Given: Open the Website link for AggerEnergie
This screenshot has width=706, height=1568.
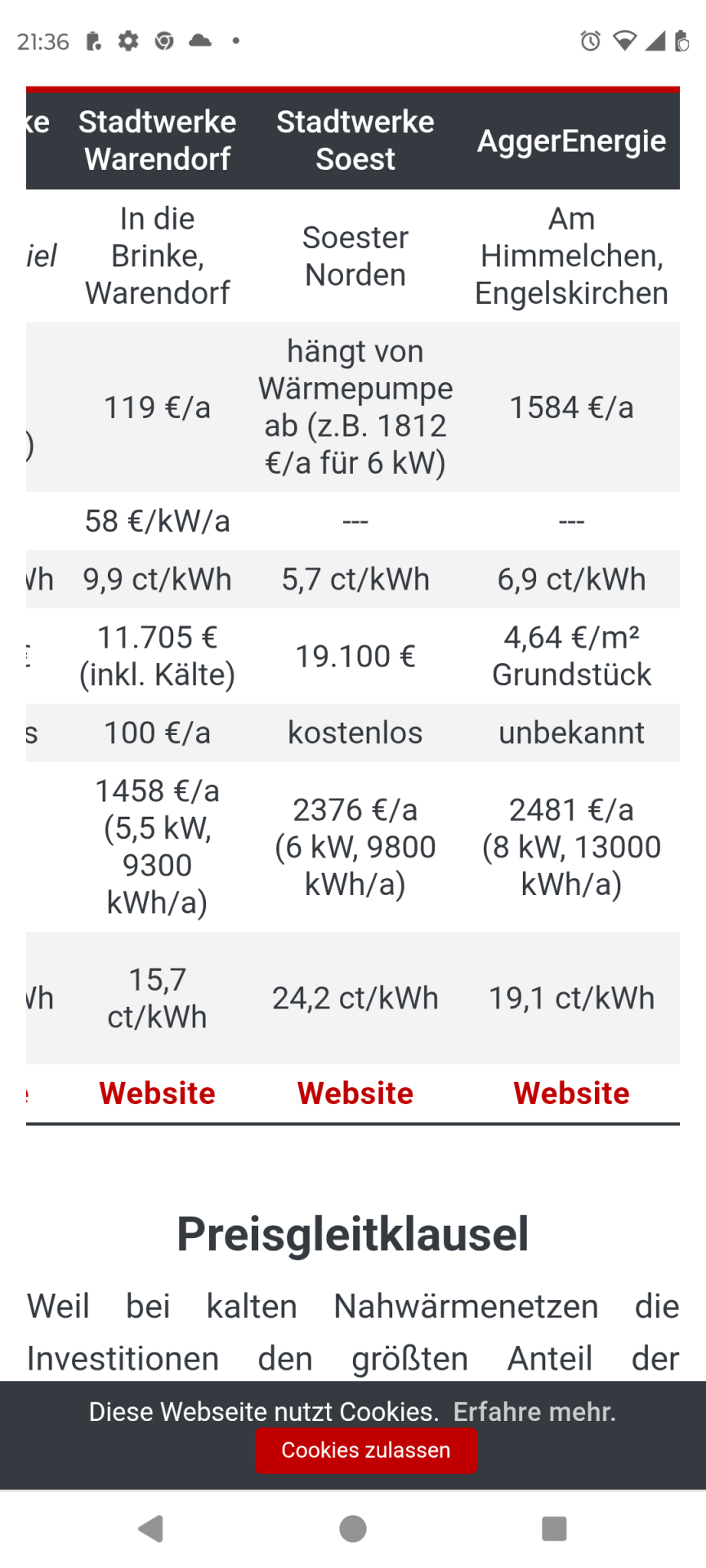Looking at the screenshot, I should point(571,1093).
